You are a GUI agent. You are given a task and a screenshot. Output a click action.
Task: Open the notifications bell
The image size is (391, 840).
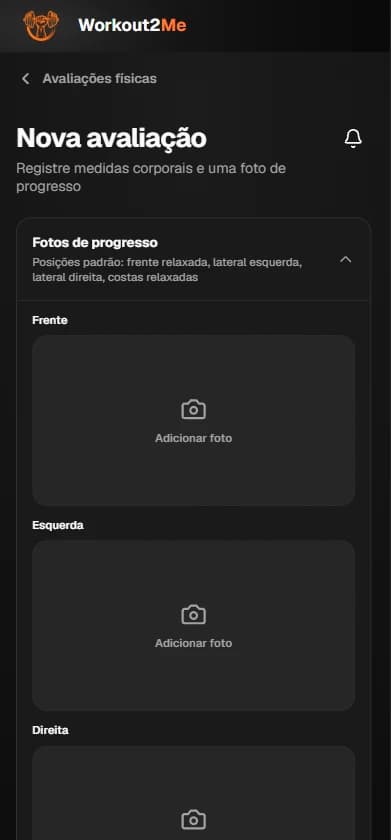(x=353, y=138)
